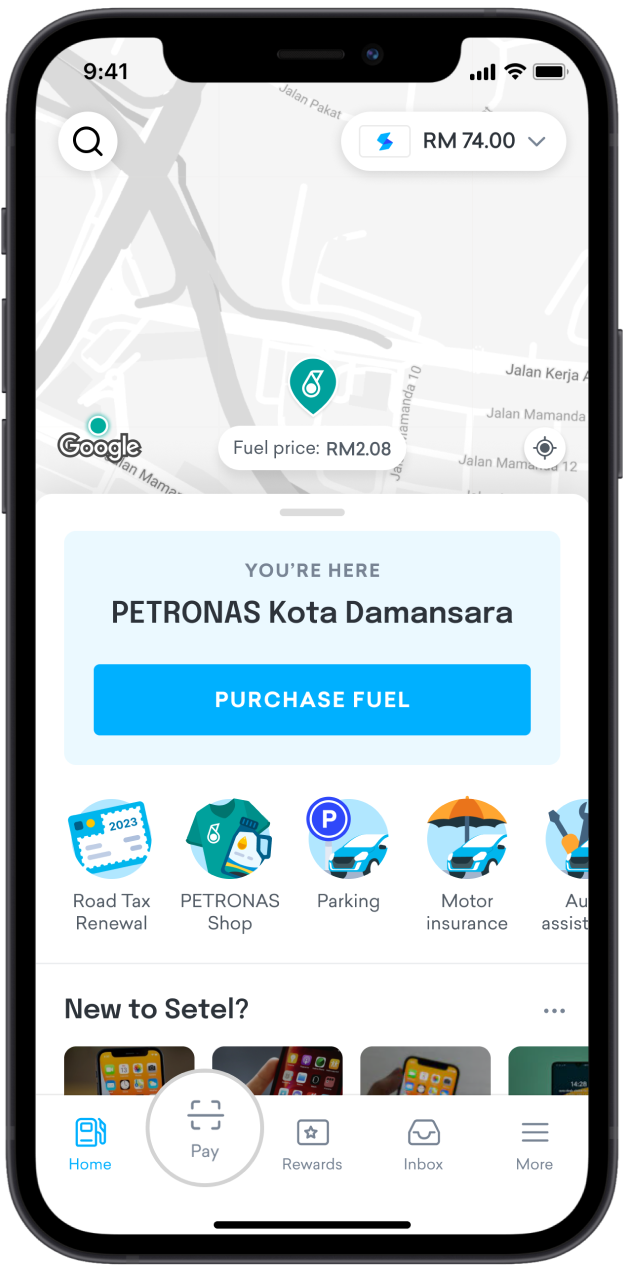Screen dimensions: 624x1272
Task: Recenter map with the location target icon
Action: (x=545, y=447)
